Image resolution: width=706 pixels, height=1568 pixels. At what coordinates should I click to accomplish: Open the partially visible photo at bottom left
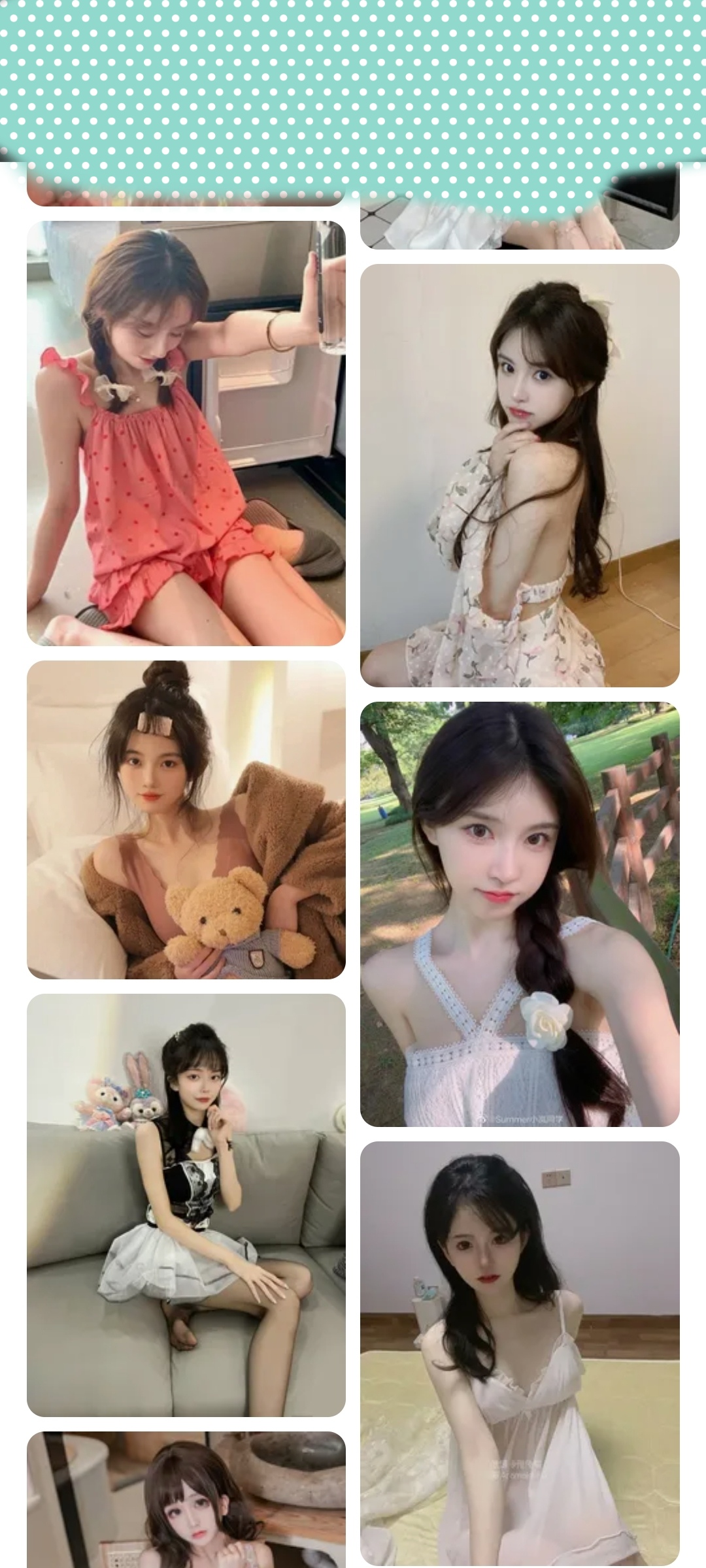(186, 1503)
